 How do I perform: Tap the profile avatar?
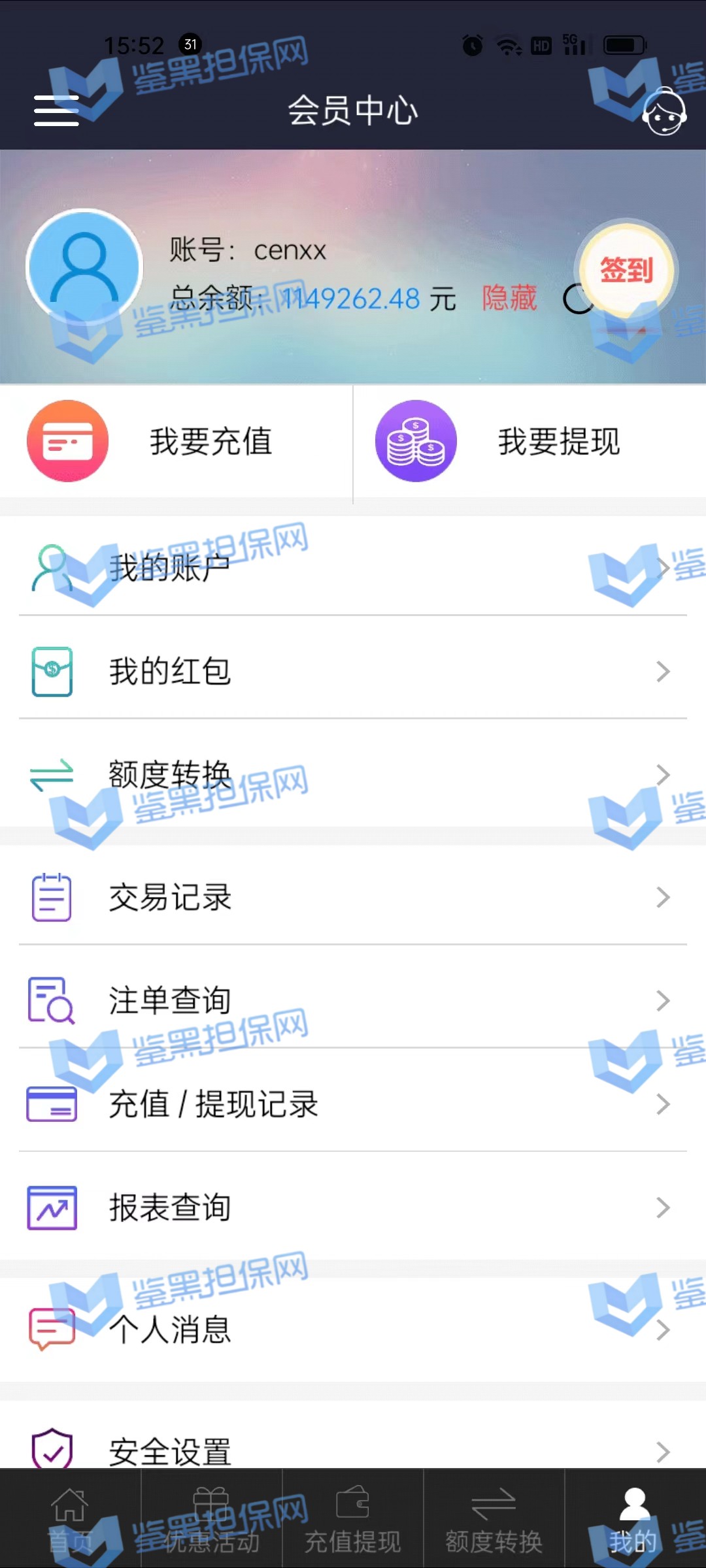84,267
